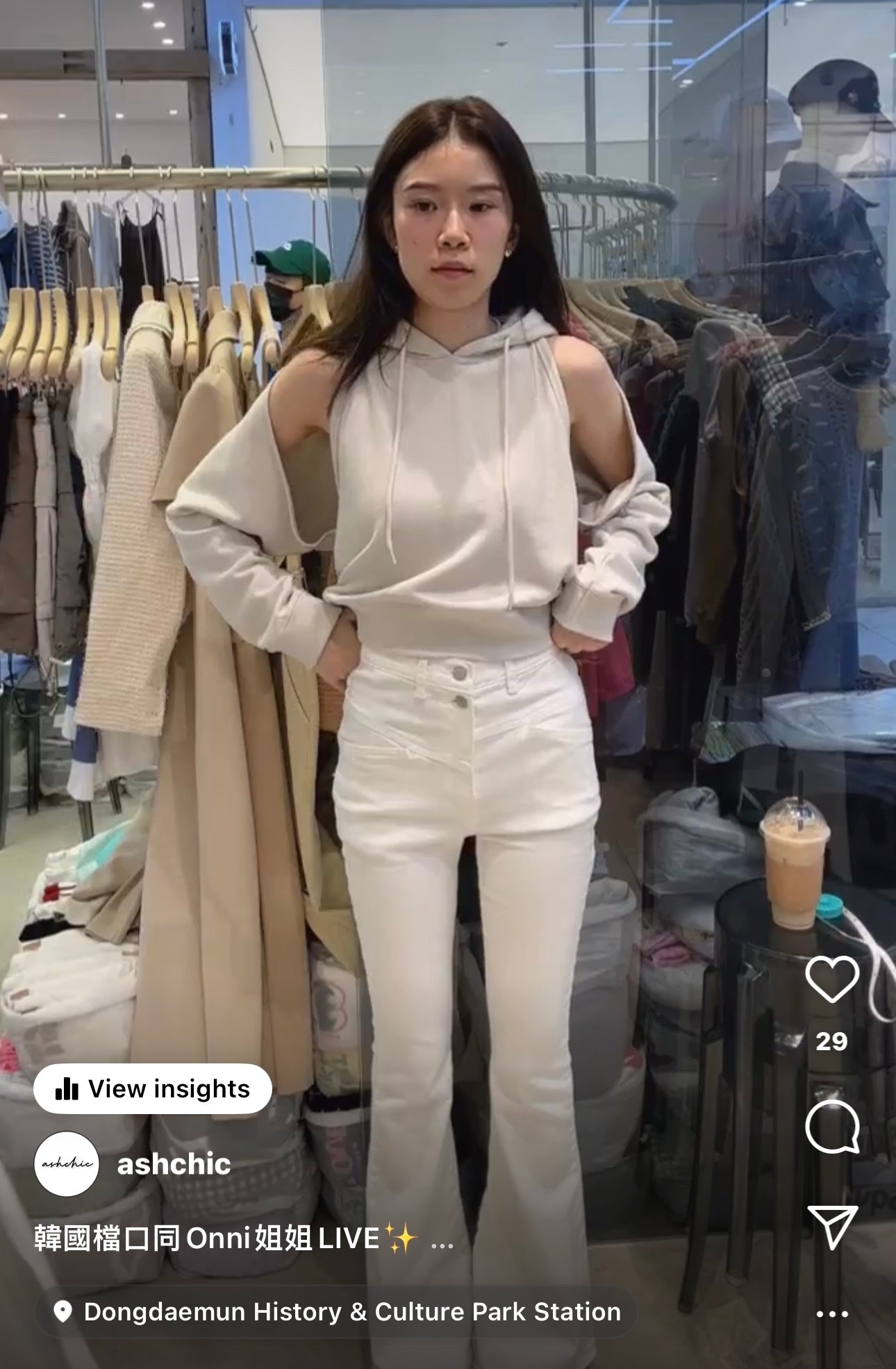Open Dongdaemun History & Culture Park Station location
This screenshot has width=896, height=1369.
pos(337,1311)
